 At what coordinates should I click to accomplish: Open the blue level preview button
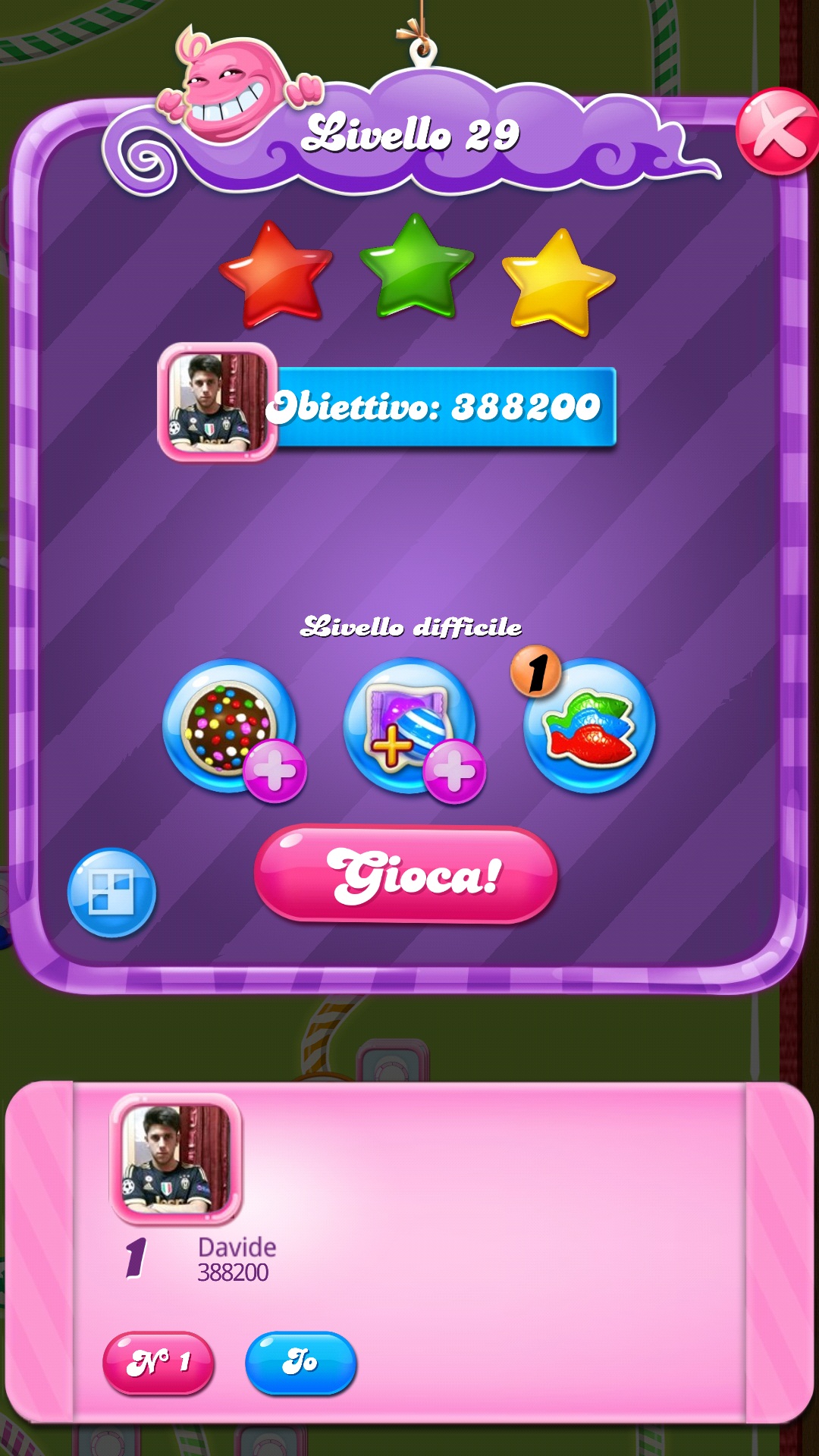click(111, 893)
